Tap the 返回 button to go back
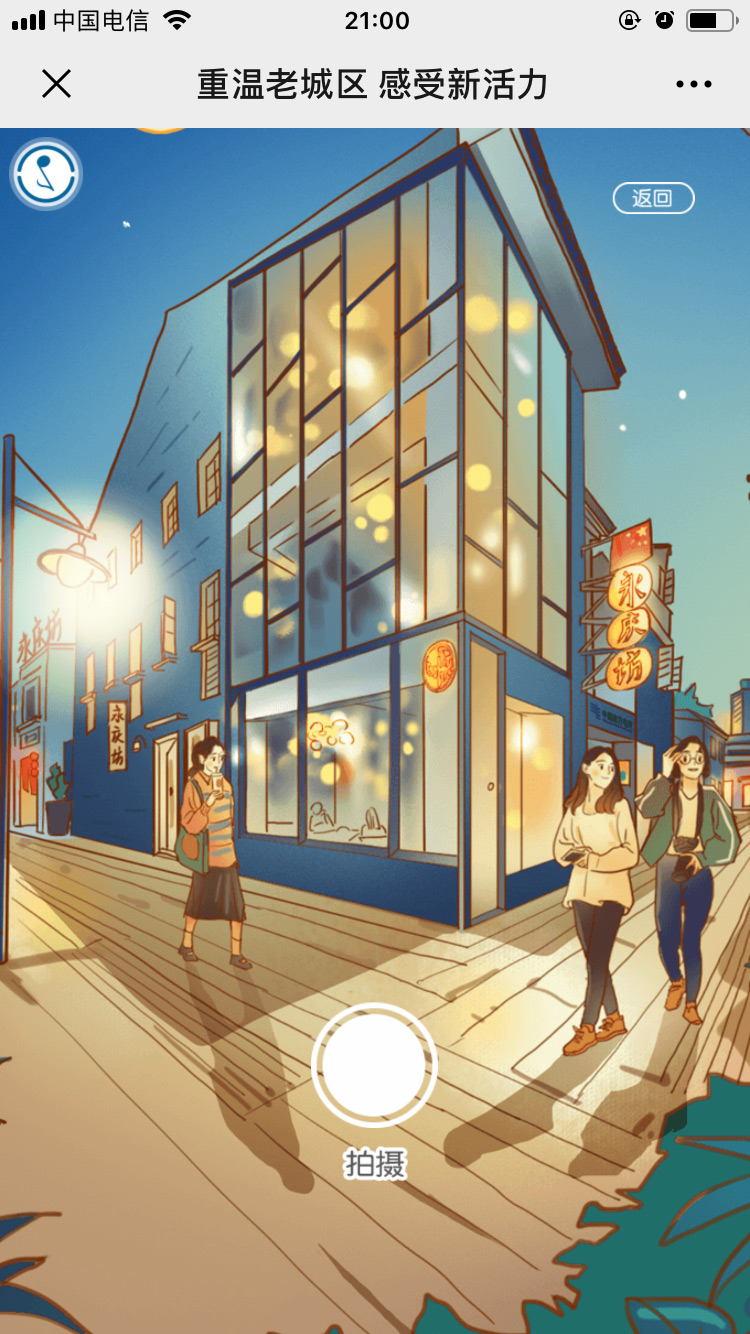The width and height of the screenshot is (750, 1334). point(653,198)
